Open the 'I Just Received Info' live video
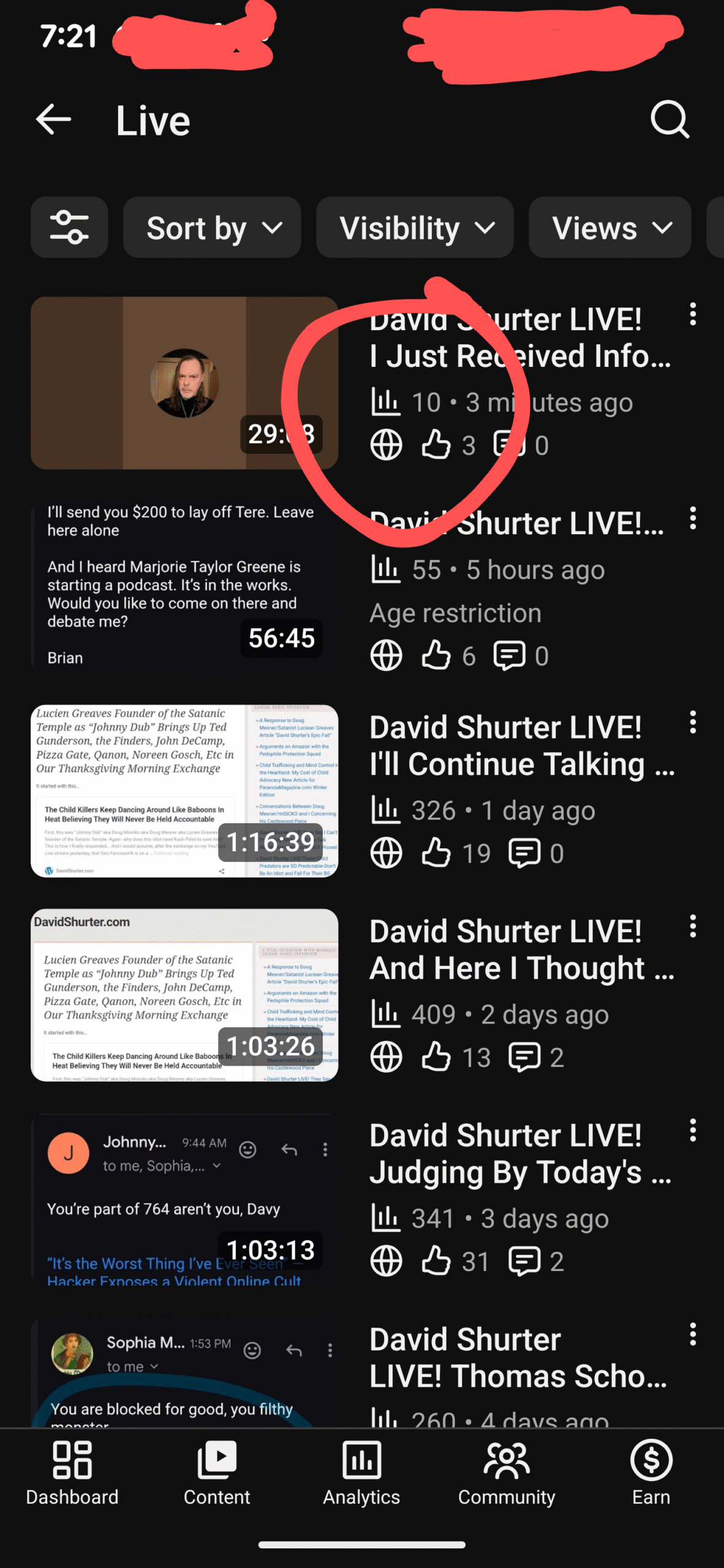The image size is (724, 1568). point(184,383)
